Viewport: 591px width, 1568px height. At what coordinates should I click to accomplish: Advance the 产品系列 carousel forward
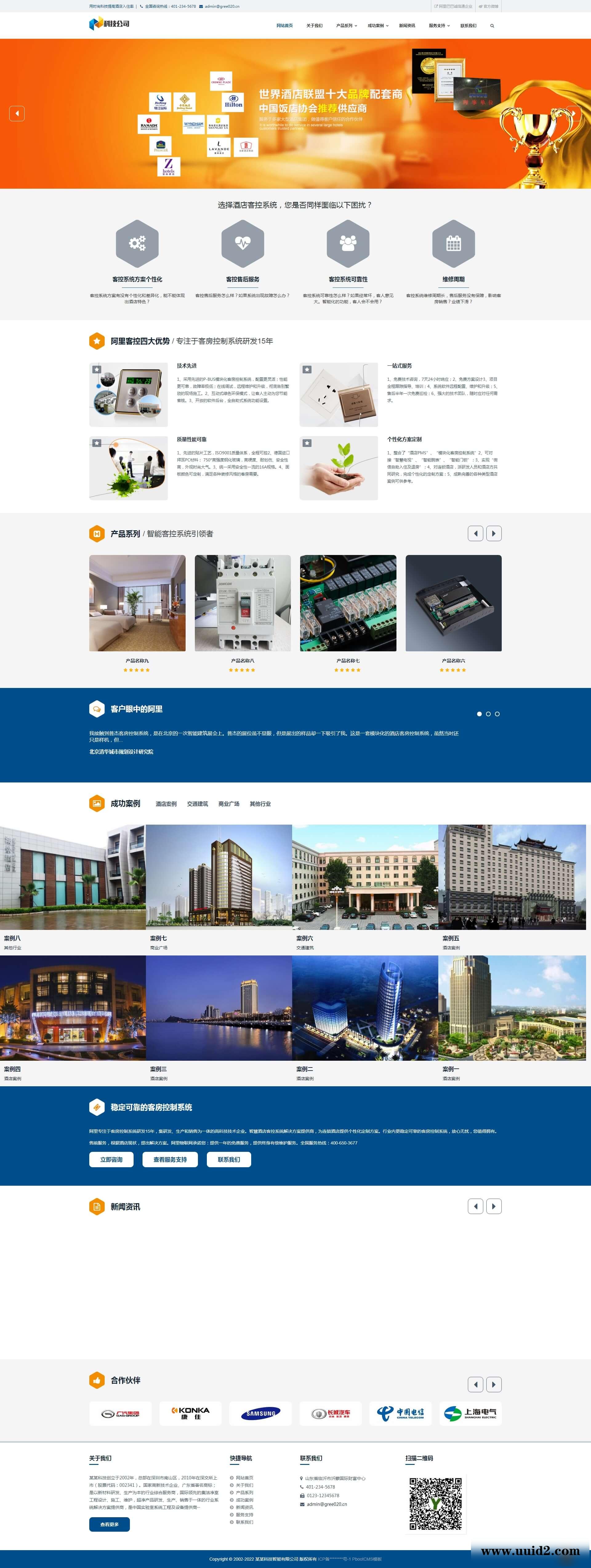494,533
